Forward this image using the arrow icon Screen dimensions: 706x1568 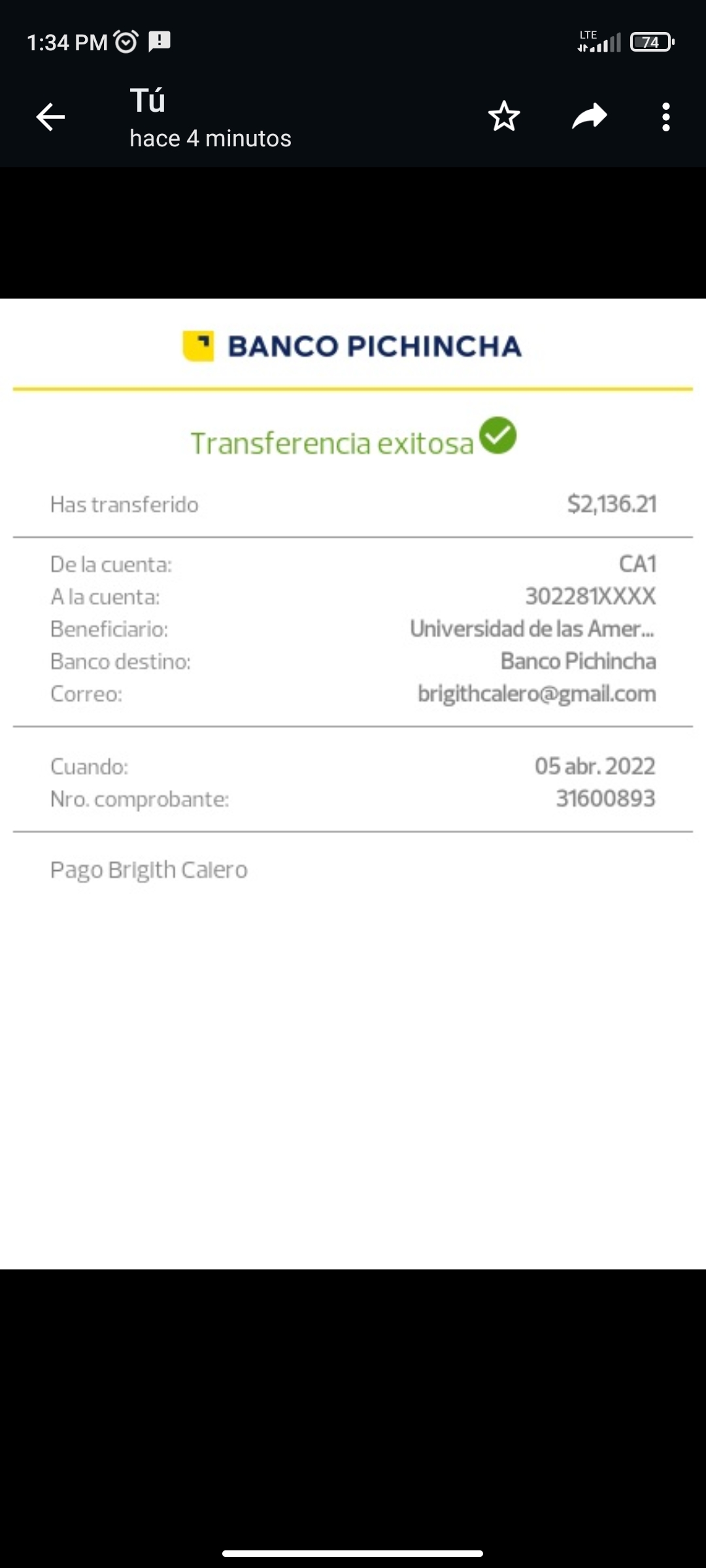coord(590,117)
